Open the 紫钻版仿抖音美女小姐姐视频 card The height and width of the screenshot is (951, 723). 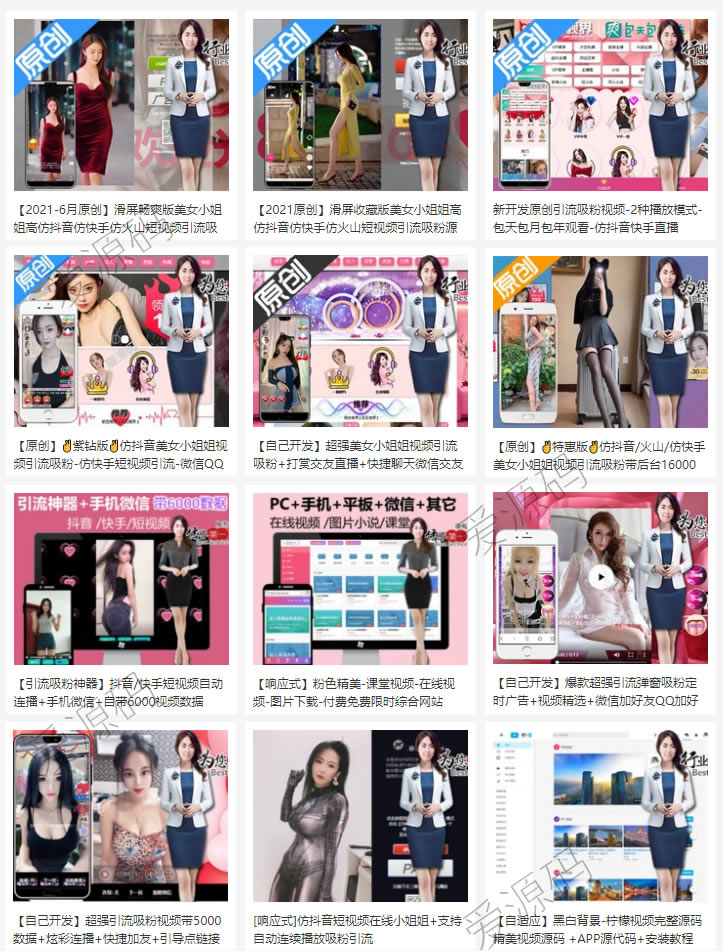coord(121,341)
